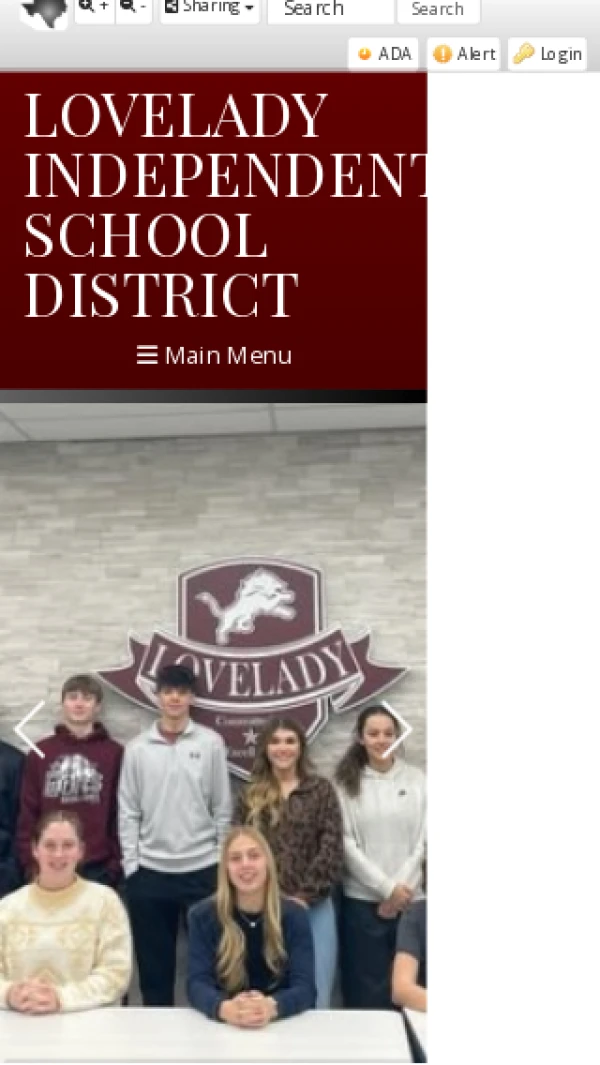Show the previous slideshow photo

(x=29, y=729)
